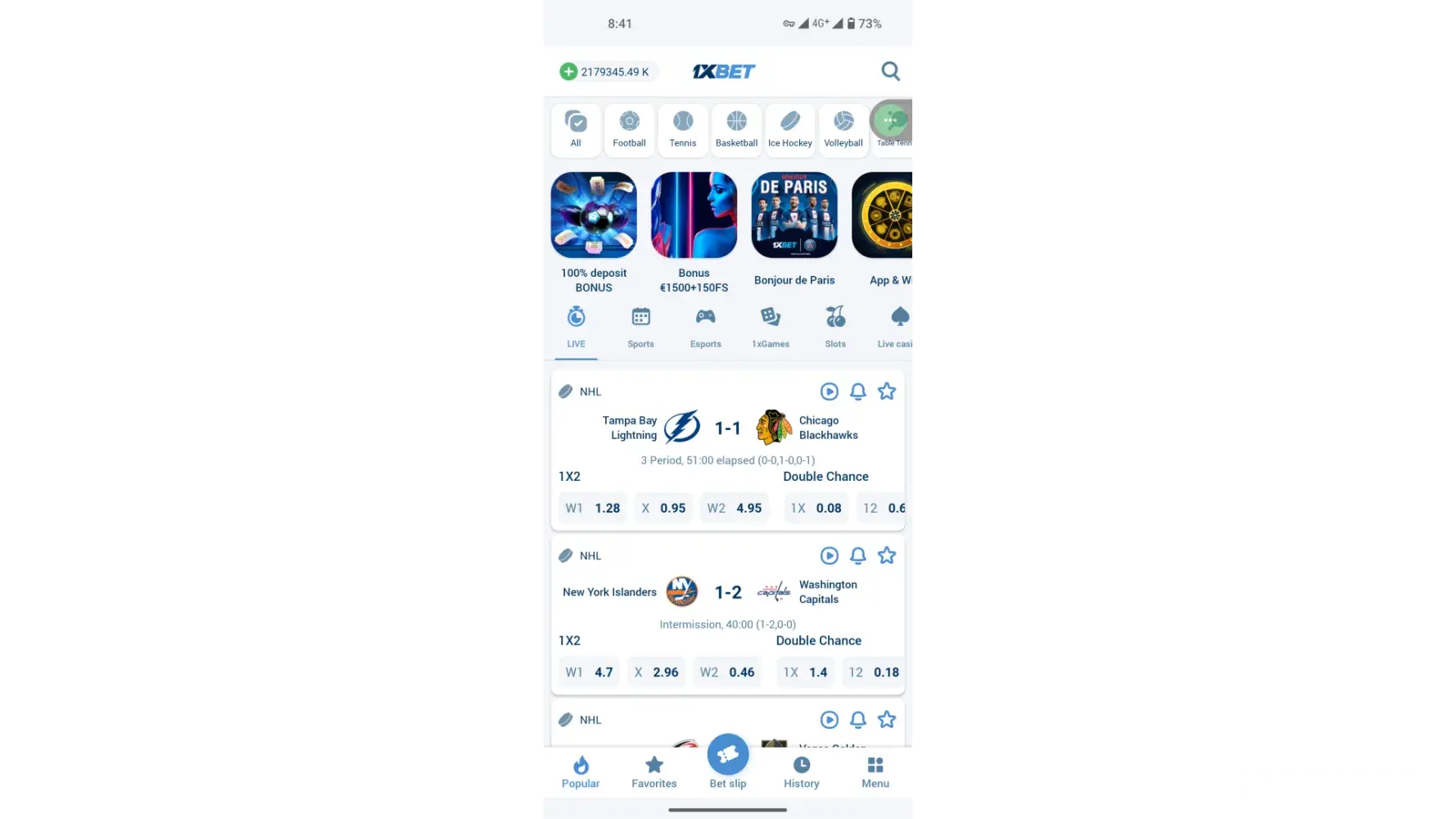Open the Slots section
1456x819 pixels.
(x=835, y=328)
